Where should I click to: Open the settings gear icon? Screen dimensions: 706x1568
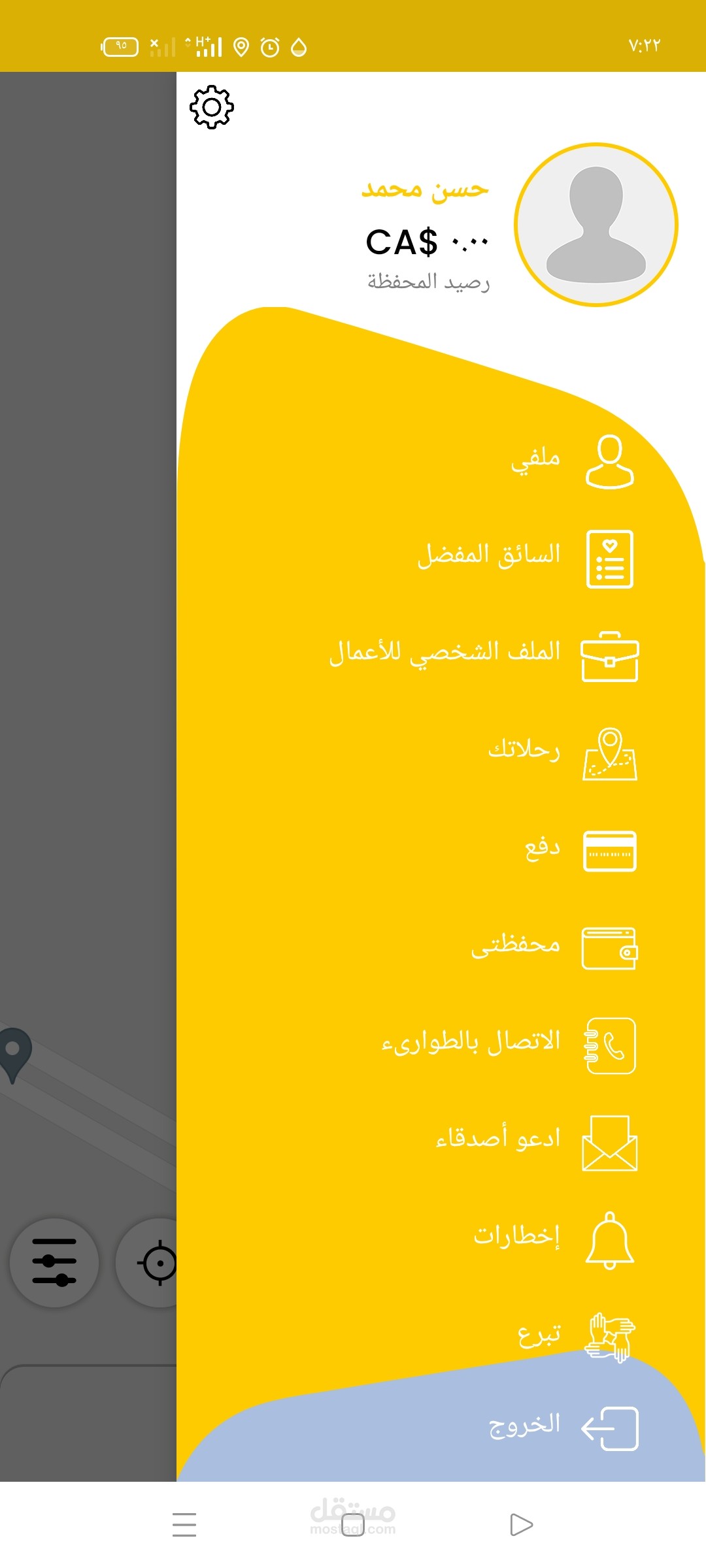click(x=212, y=107)
